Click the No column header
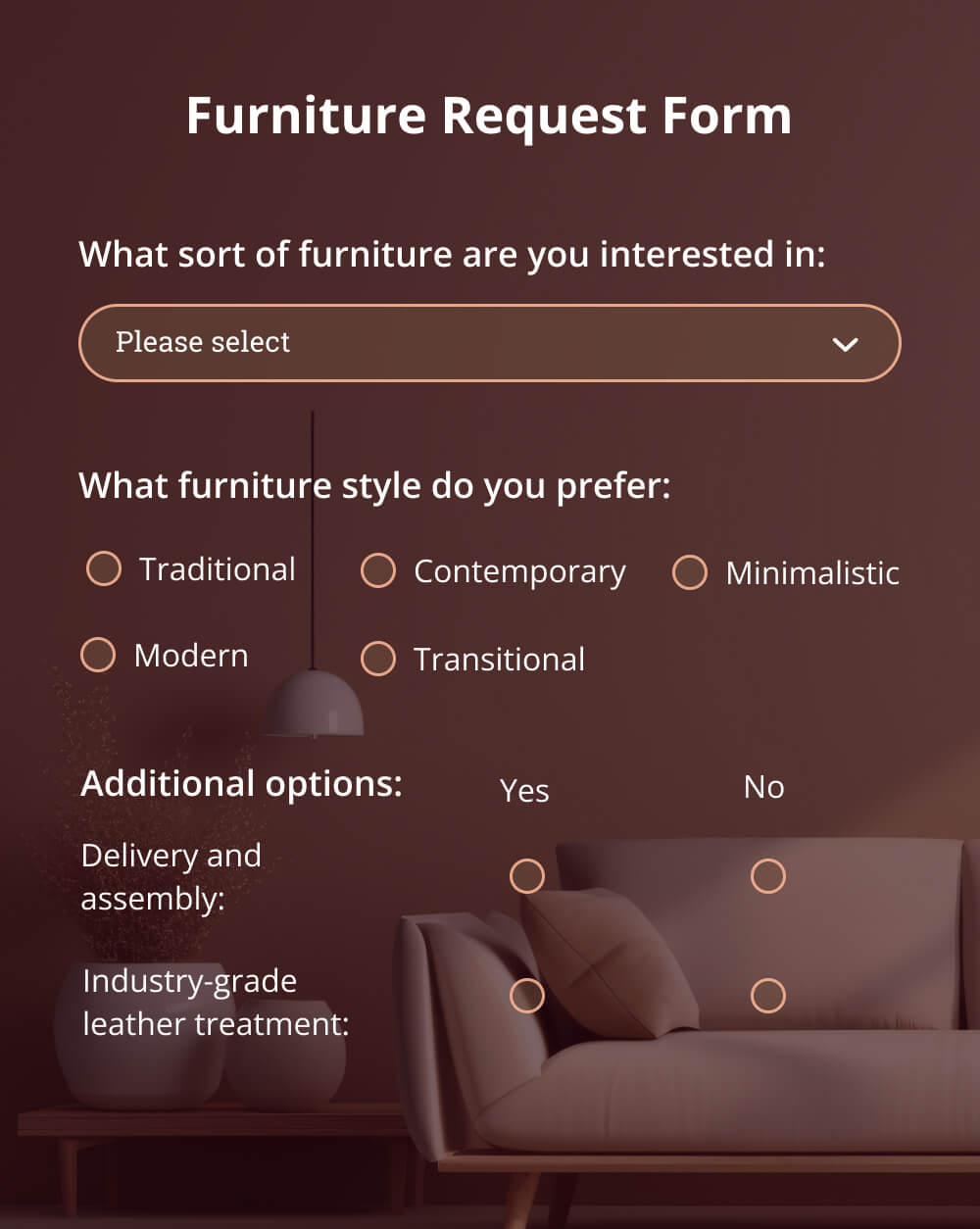Screen dimensions: 980x1229 point(764,786)
